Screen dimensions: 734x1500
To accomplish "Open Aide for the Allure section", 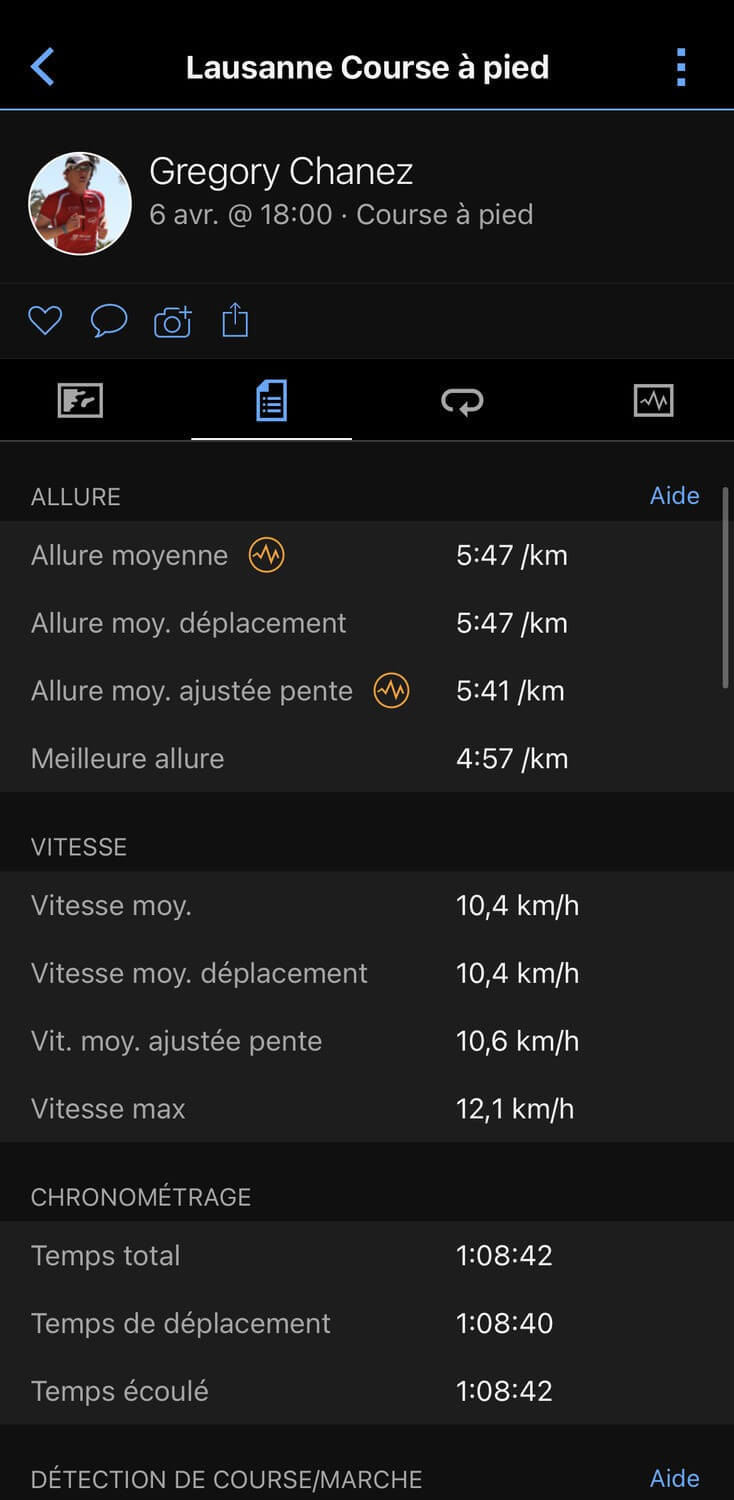I will point(674,496).
